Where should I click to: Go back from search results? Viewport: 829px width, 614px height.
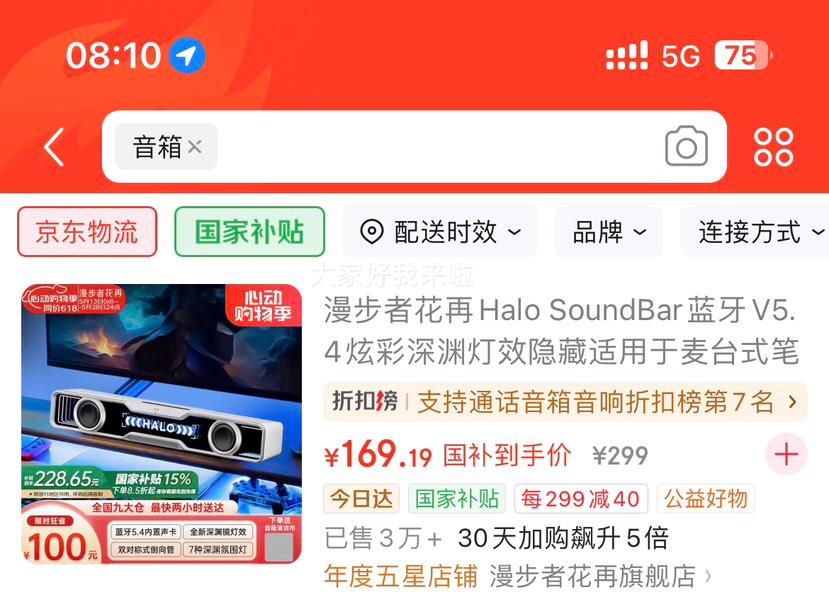[54, 148]
